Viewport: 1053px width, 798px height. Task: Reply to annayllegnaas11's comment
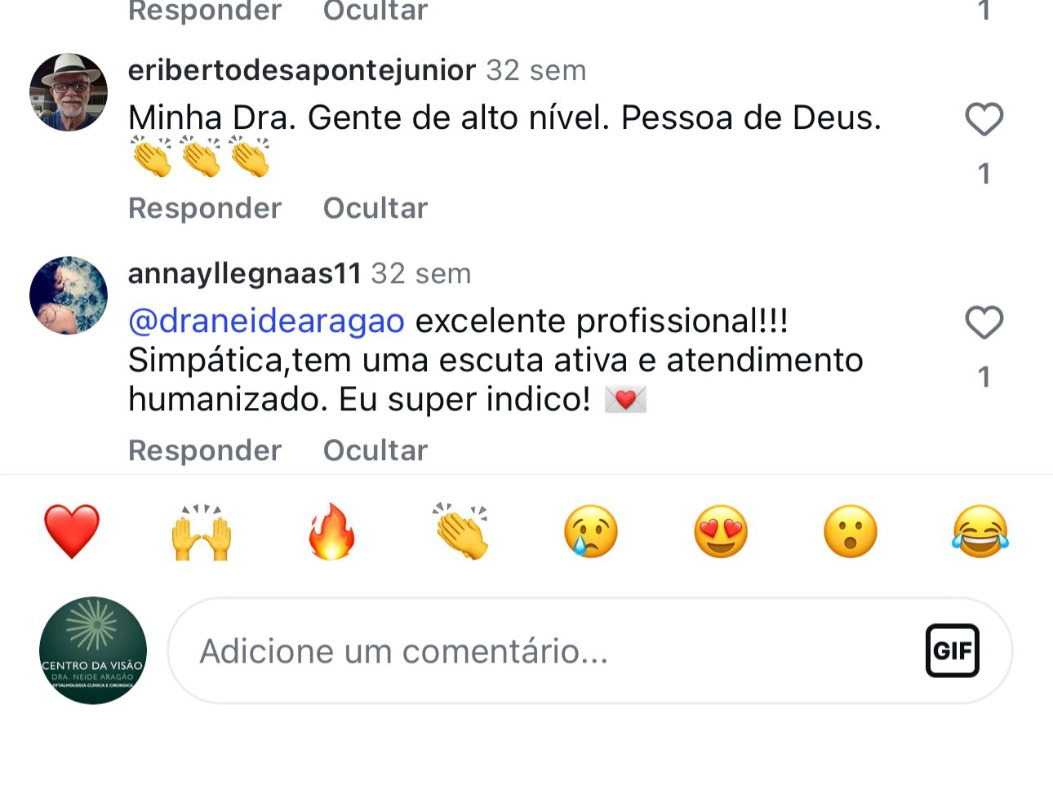[205, 450]
